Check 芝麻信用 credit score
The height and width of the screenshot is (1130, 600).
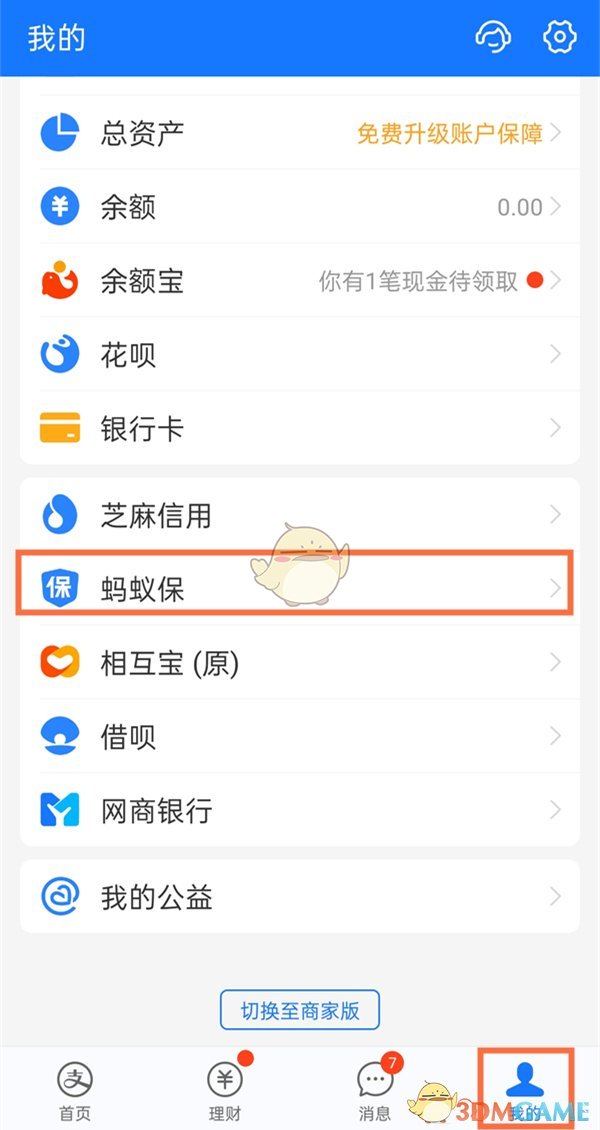coord(300,515)
